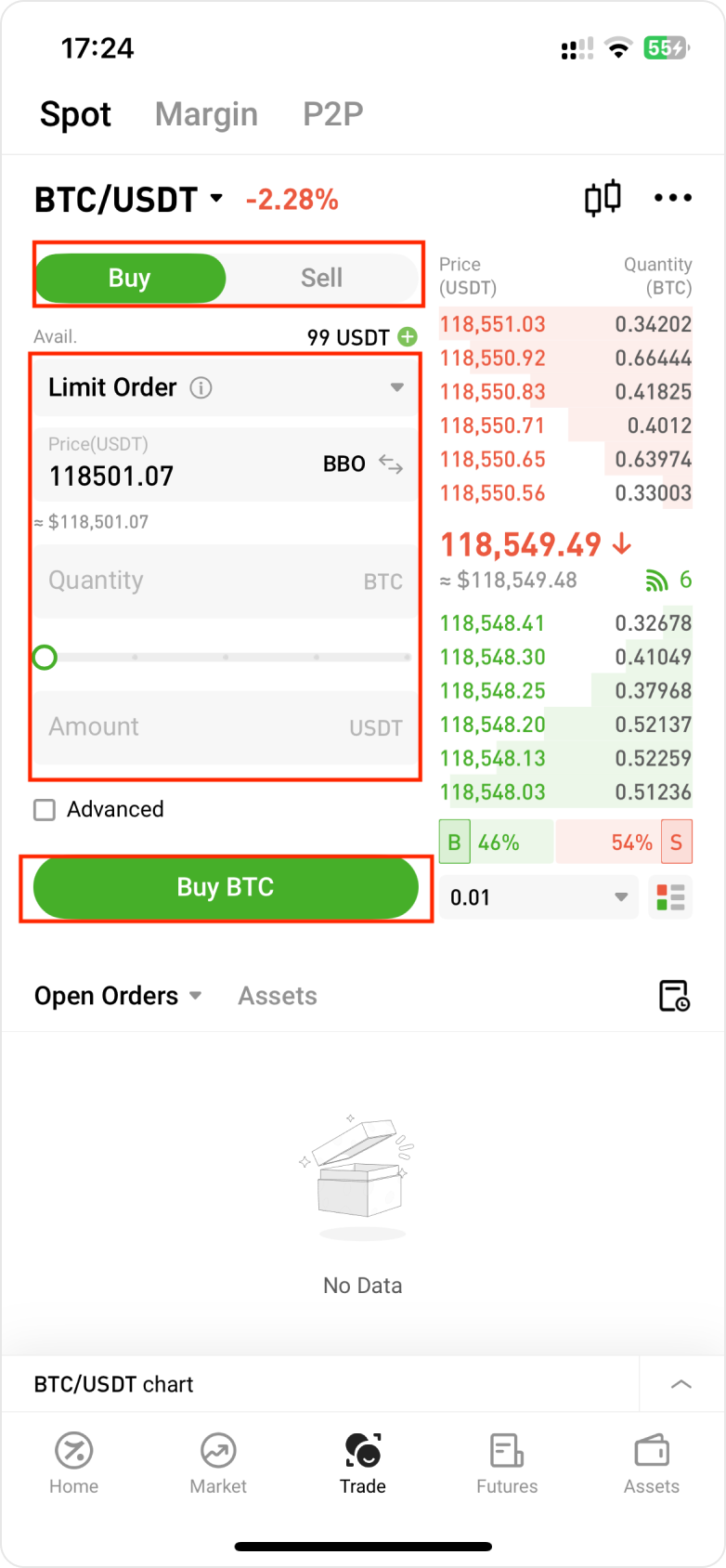
Task: Open the order history icon
Action: click(674, 996)
